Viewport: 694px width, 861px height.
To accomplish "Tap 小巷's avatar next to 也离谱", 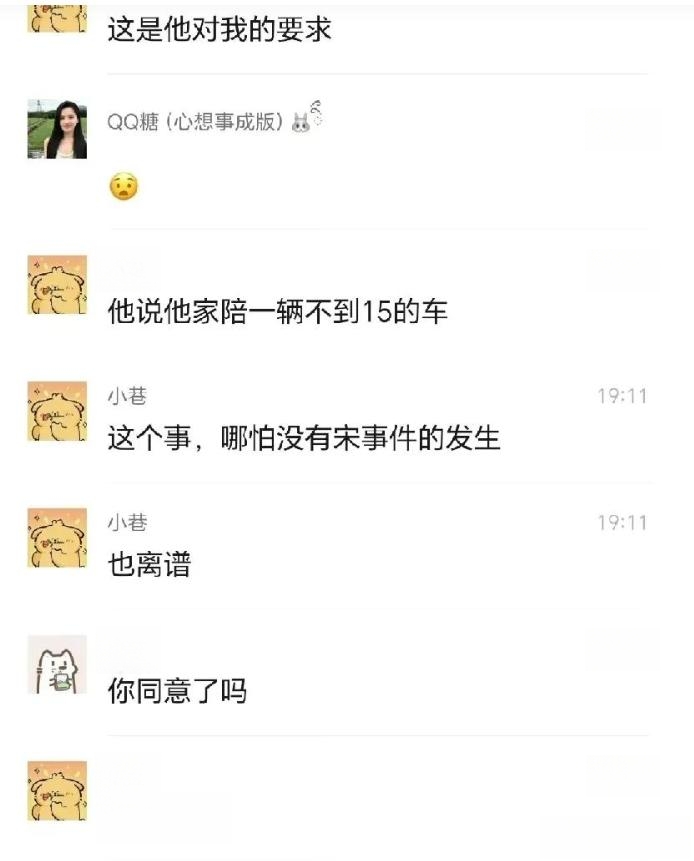I will coord(57,538).
